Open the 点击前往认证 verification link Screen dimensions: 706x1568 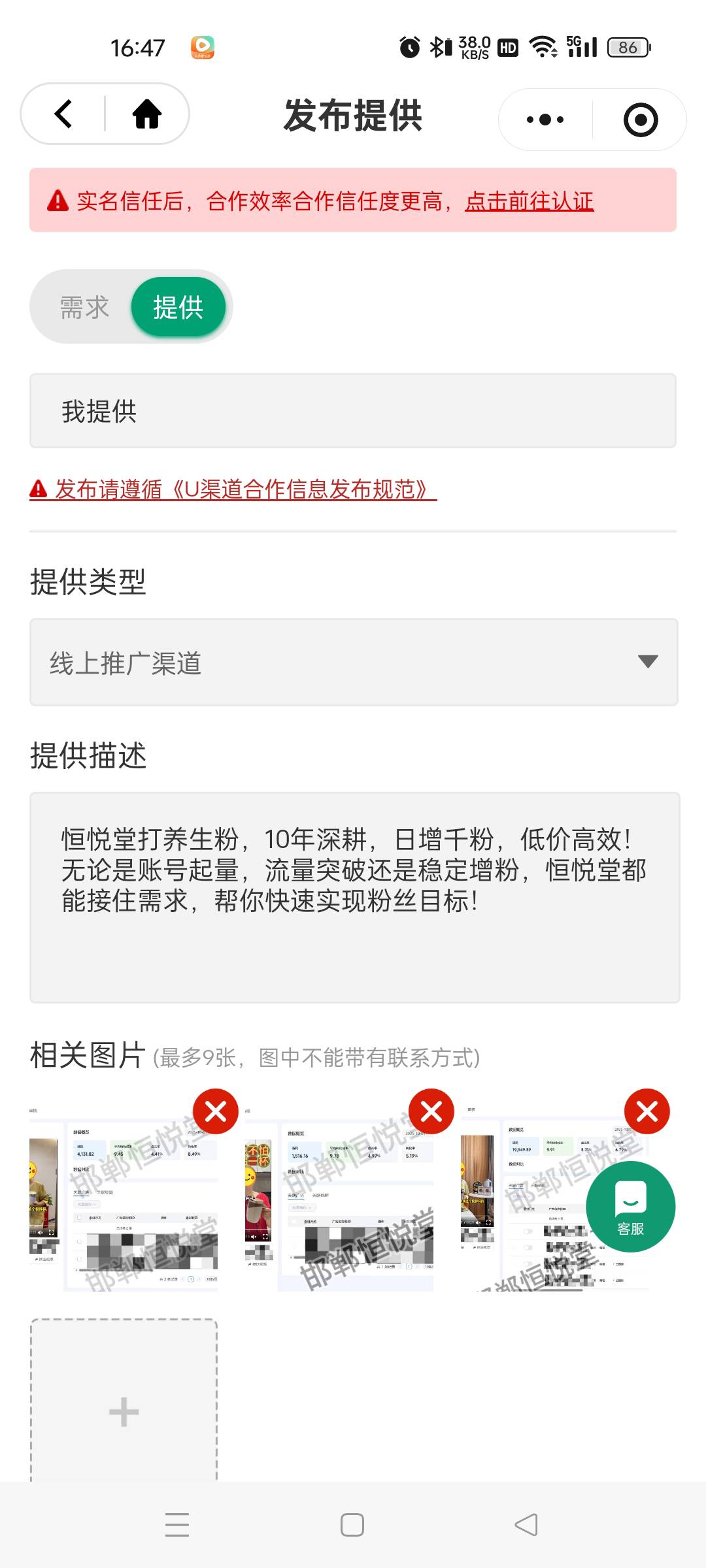point(529,201)
